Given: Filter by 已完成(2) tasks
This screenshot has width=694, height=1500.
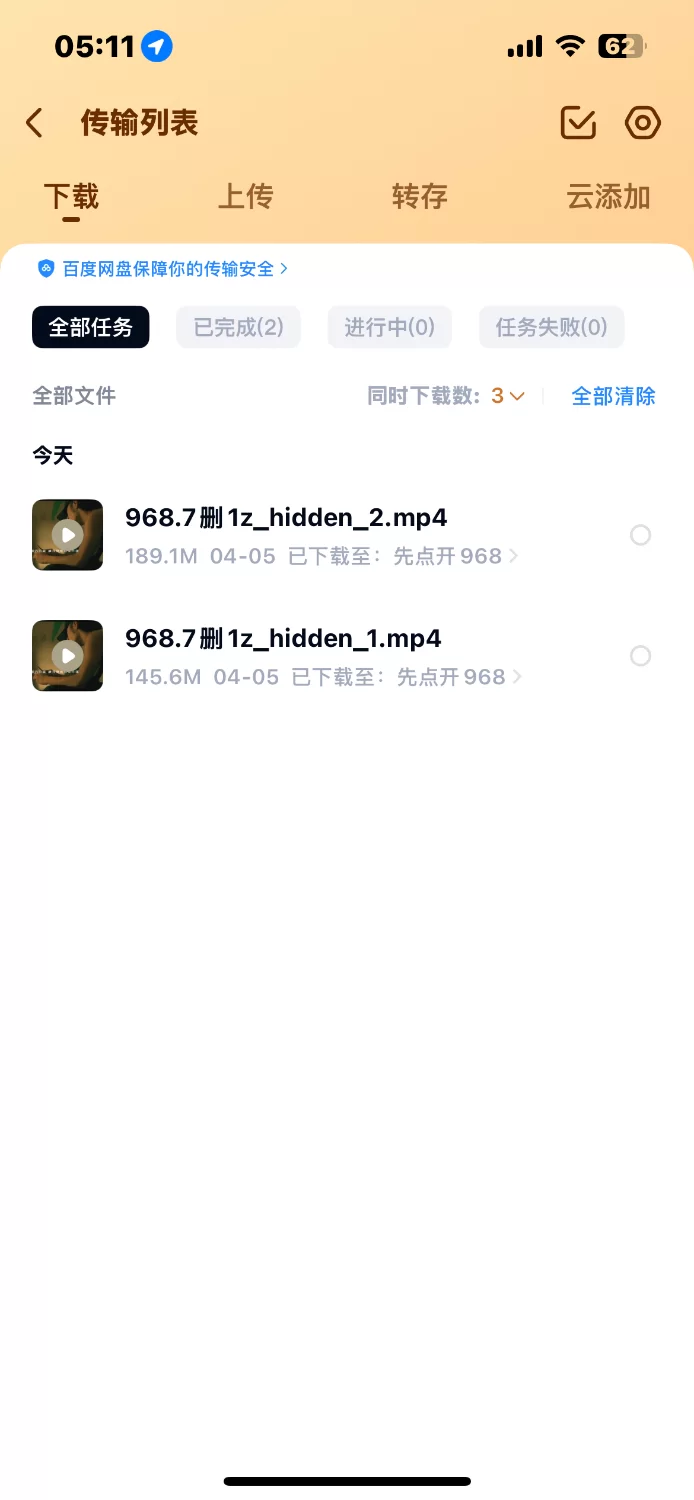Looking at the screenshot, I should click(238, 327).
